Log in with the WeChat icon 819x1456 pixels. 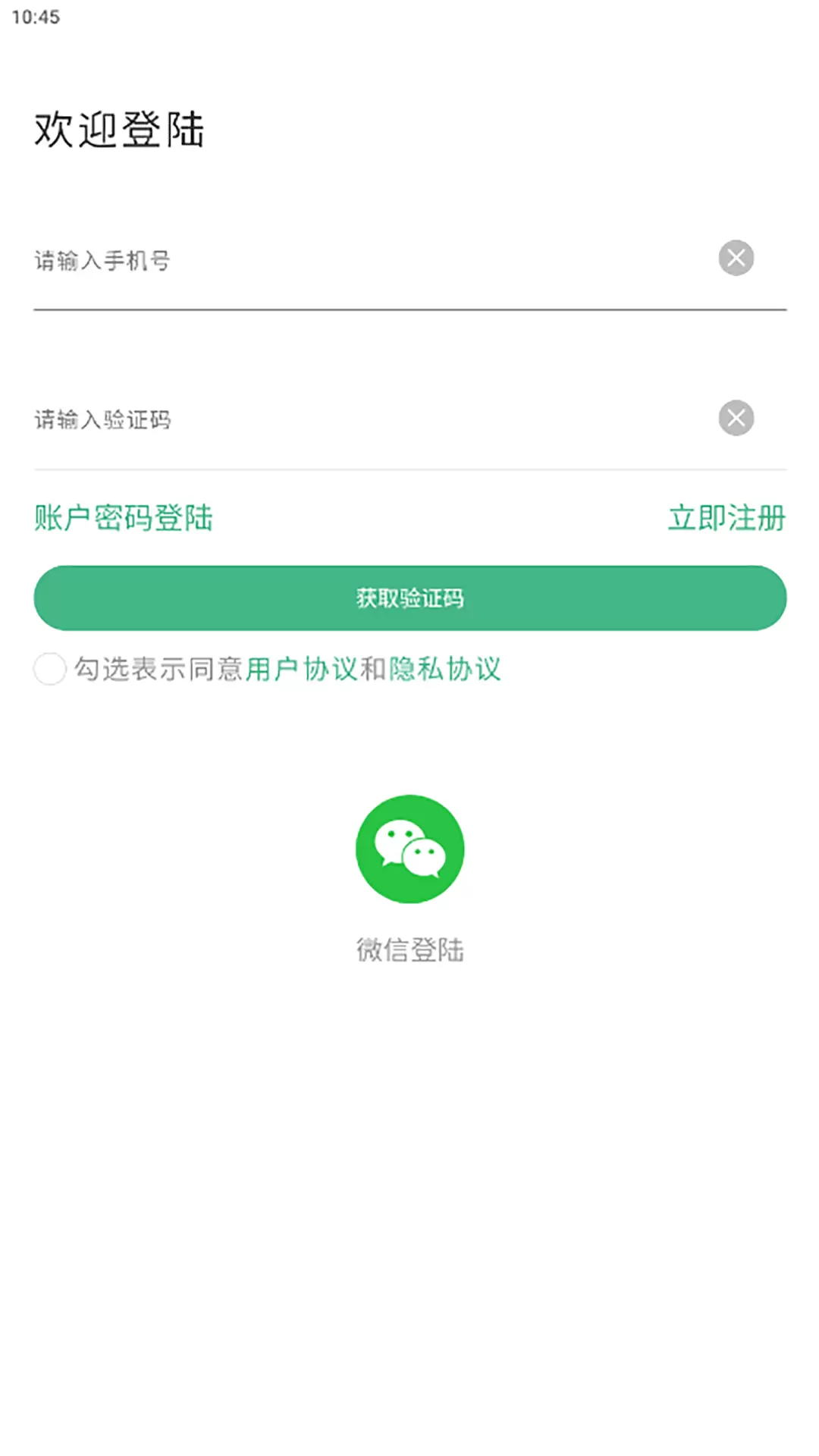(x=409, y=849)
